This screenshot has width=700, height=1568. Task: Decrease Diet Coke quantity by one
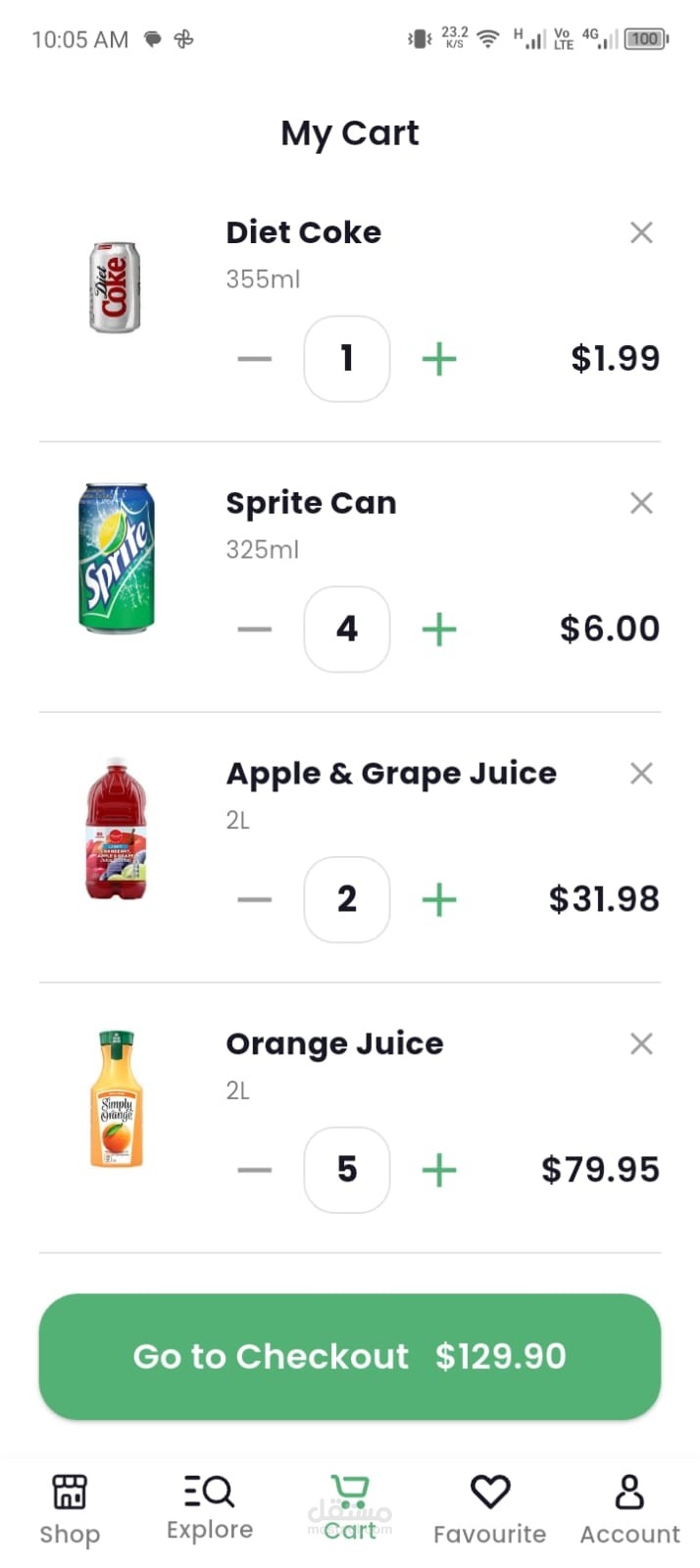[254, 359]
